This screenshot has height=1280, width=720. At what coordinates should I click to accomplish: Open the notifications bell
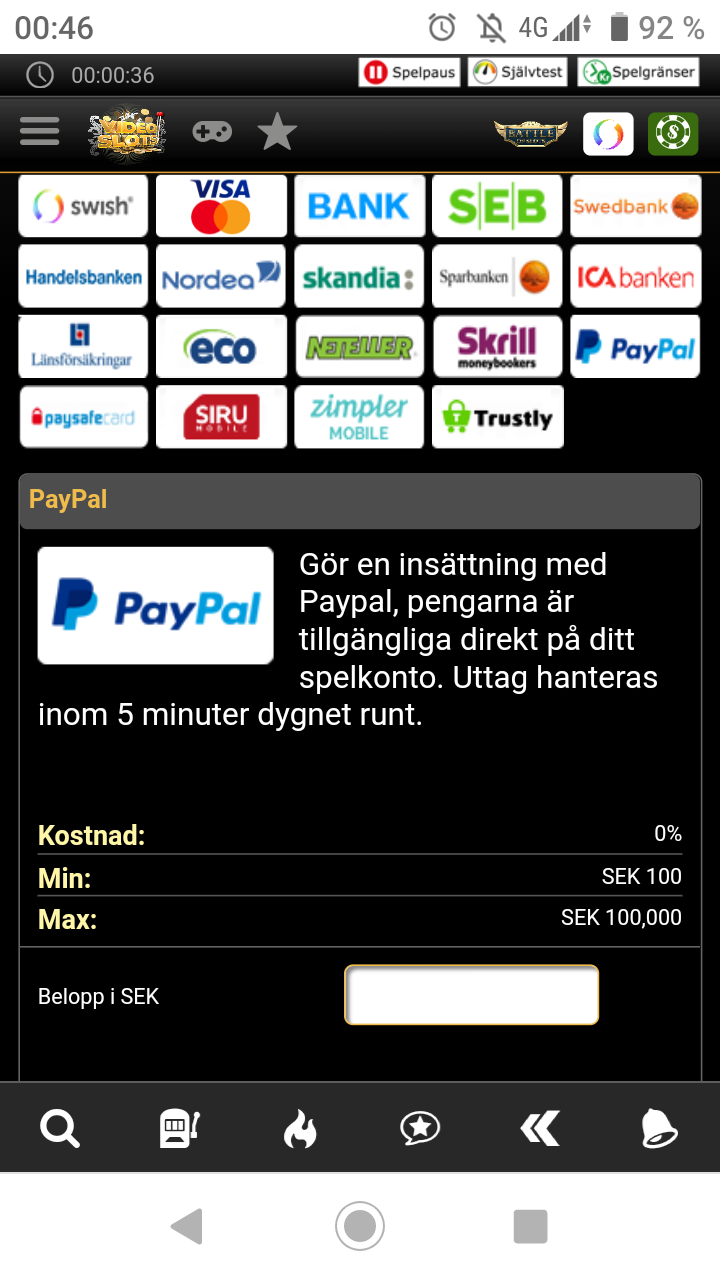(x=659, y=1129)
